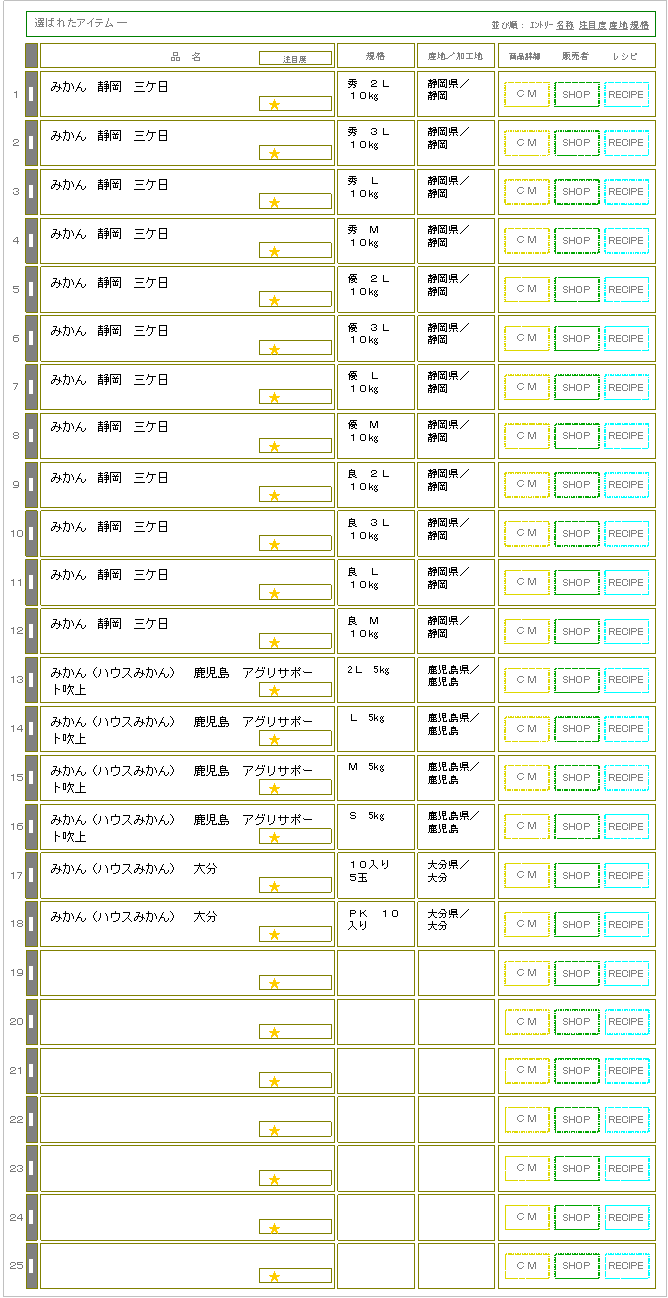Sort the list by 名称
Viewport: 668px width, 1298px height.
pyautogui.click(x=565, y=24)
